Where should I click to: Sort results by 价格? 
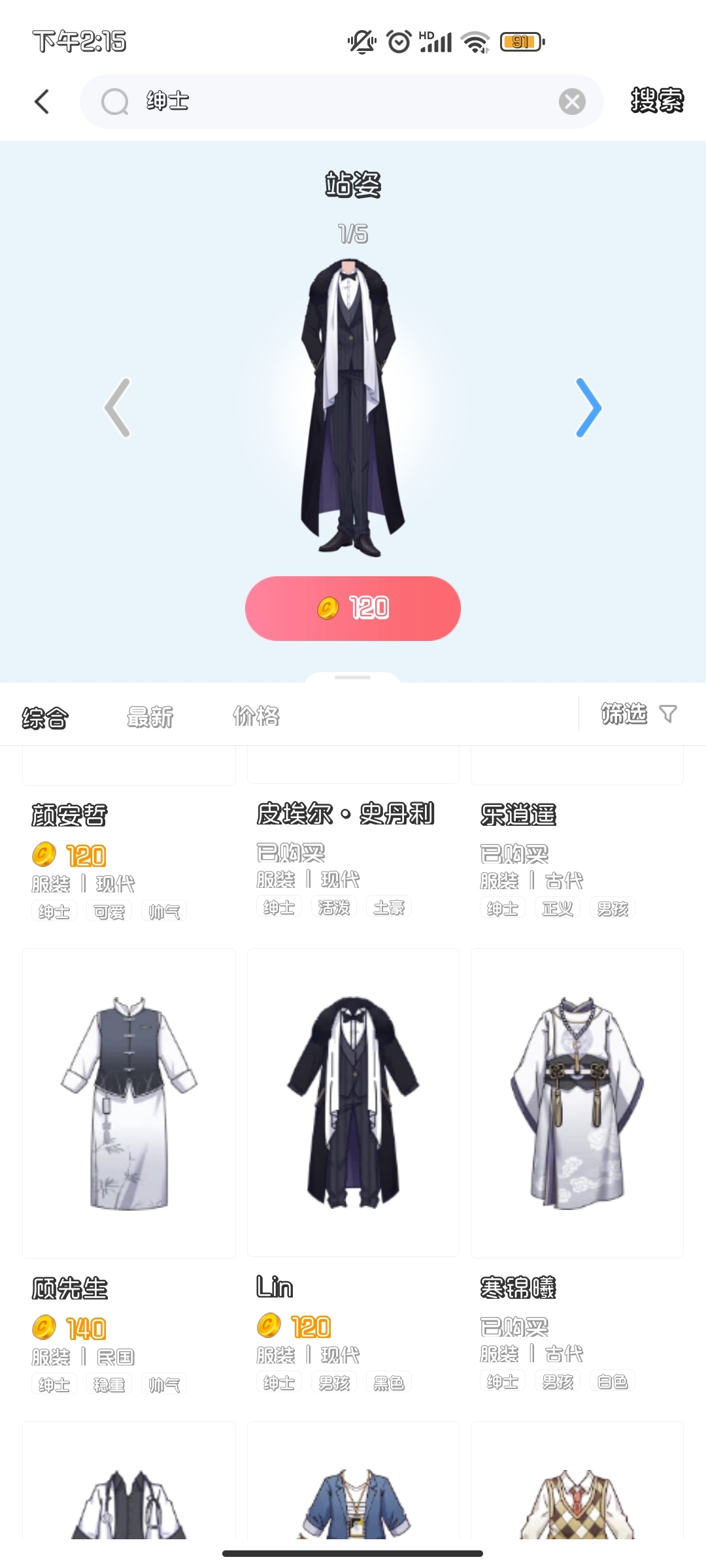coord(256,717)
